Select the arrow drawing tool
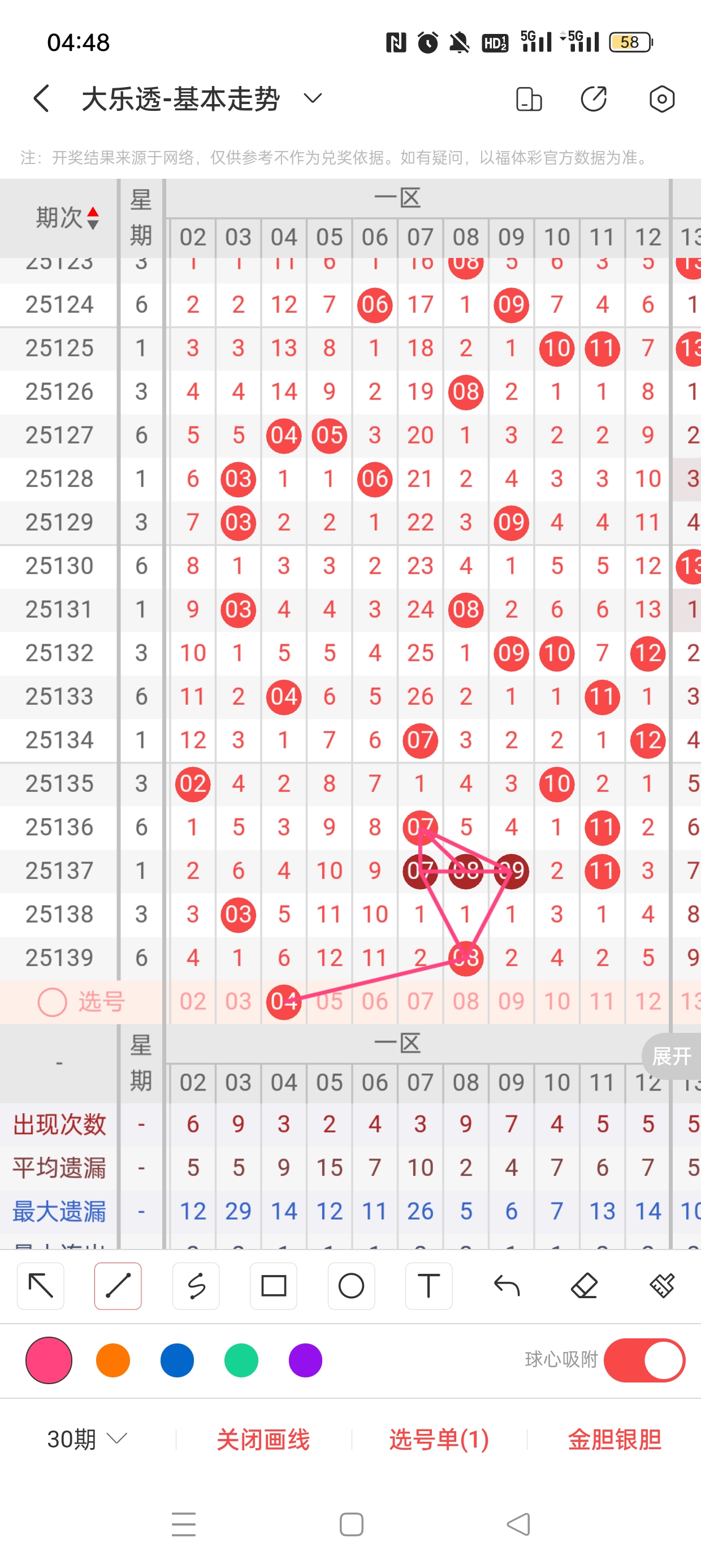The image size is (701, 1568). point(41,1286)
